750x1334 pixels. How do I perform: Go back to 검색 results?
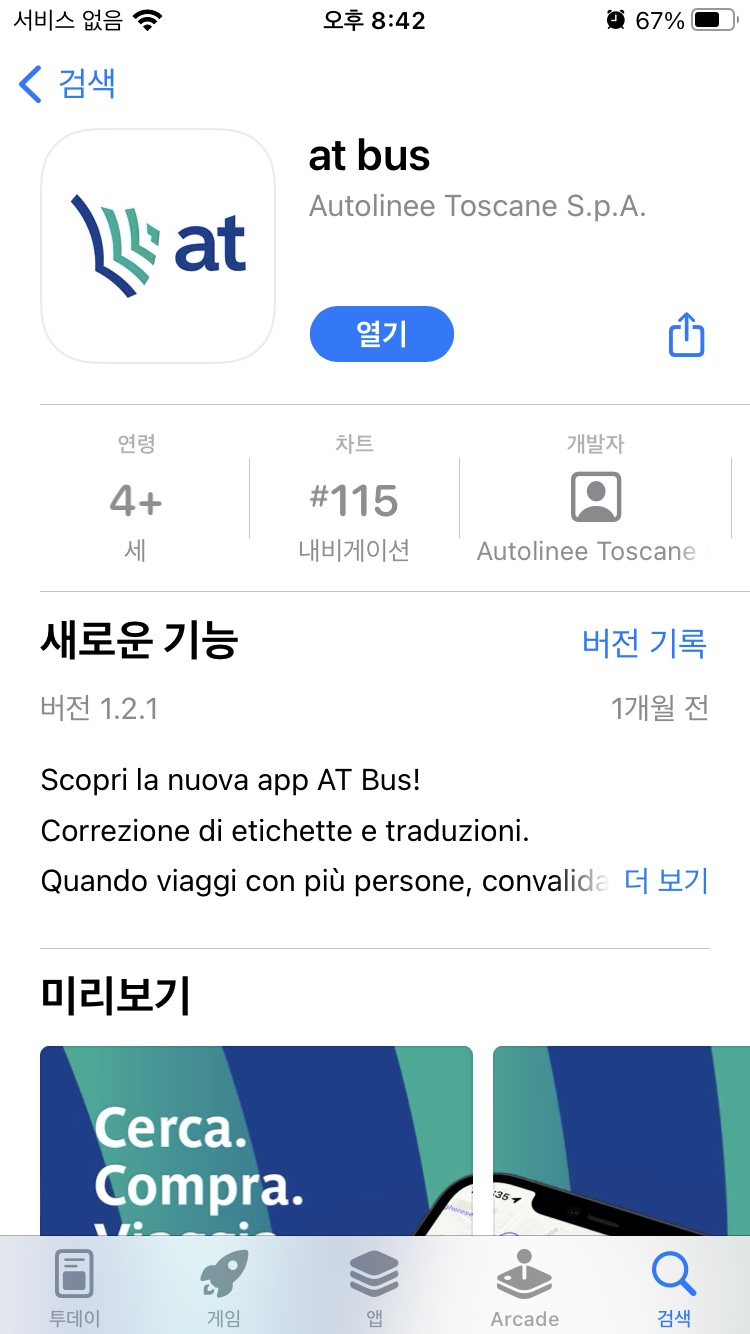pos(67,84)
